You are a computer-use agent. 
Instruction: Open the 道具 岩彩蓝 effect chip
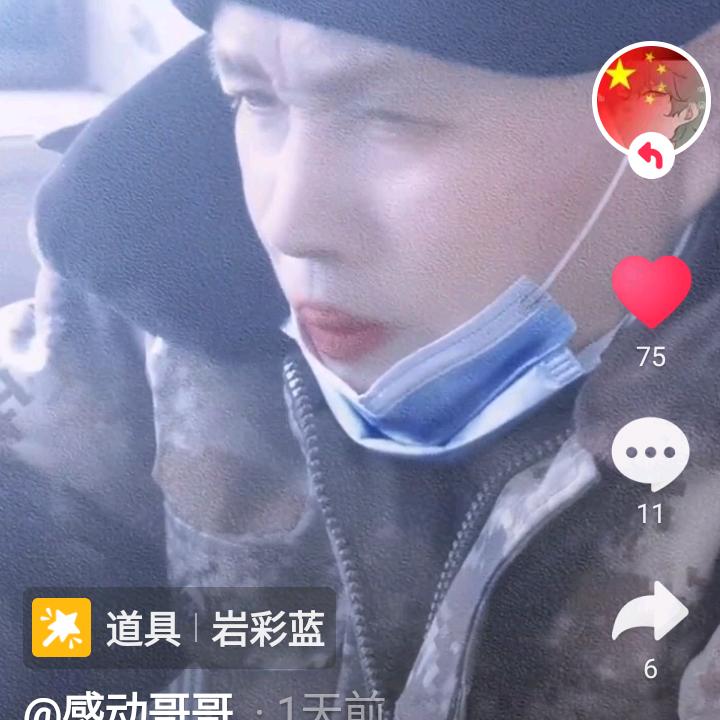[180, 628]
